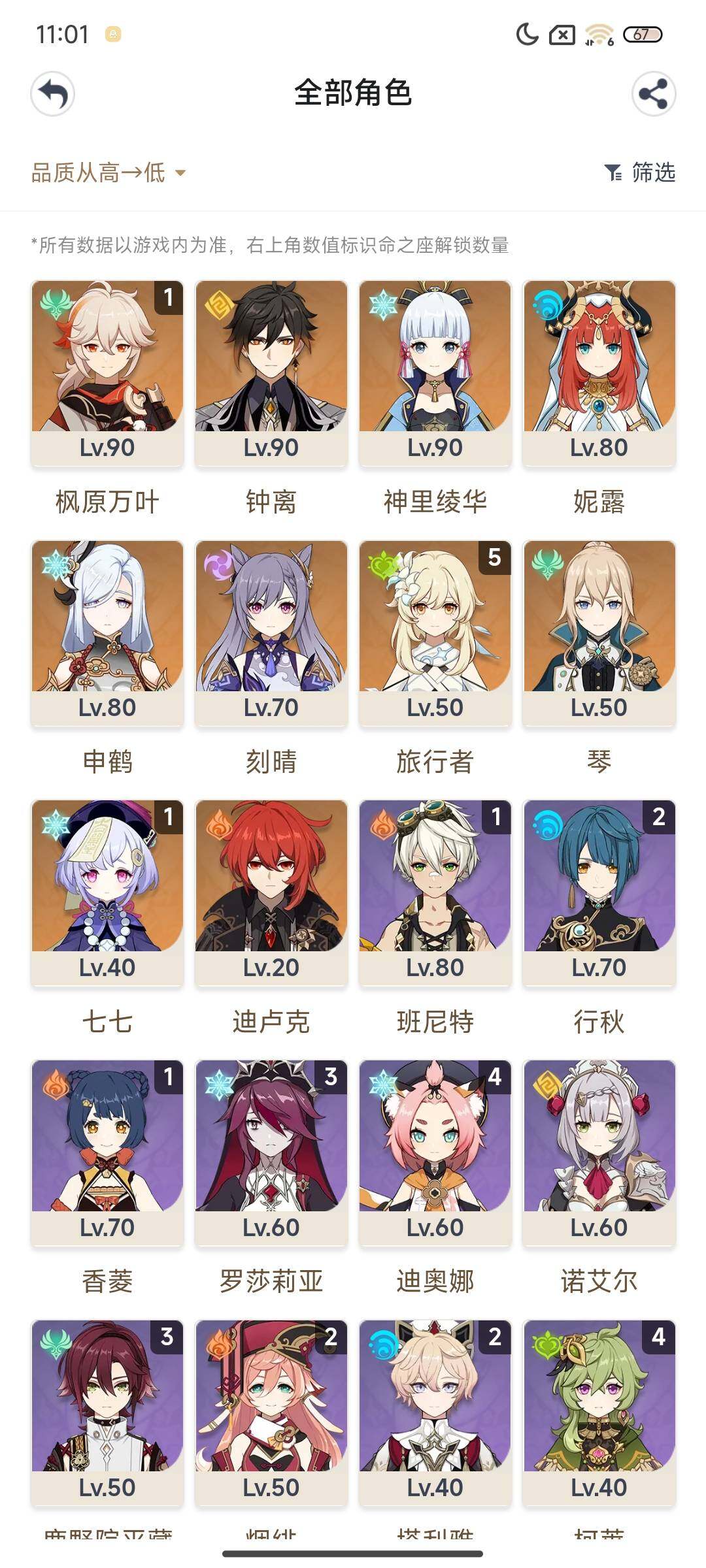Open the 筛选 filter options

coord(640,173)
